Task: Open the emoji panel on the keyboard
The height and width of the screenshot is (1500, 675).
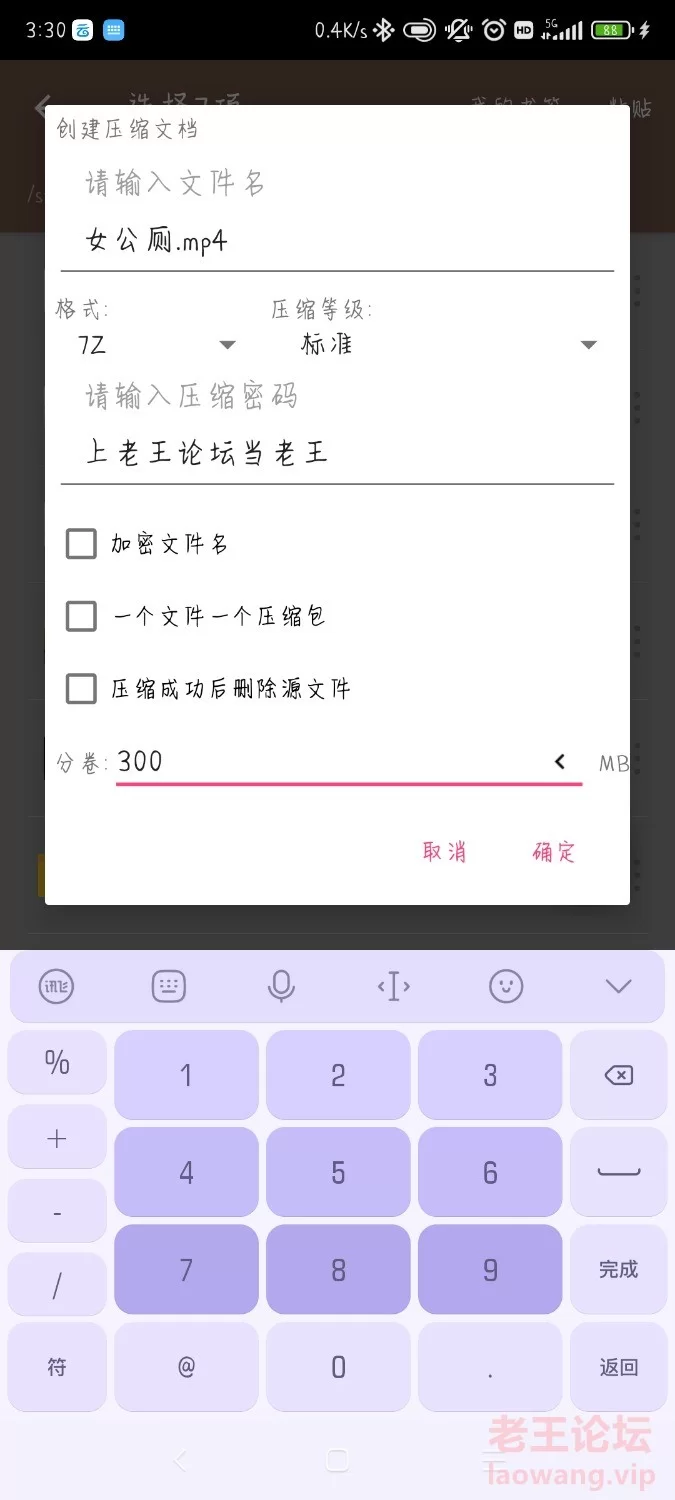Action: [x=506, y=987]
